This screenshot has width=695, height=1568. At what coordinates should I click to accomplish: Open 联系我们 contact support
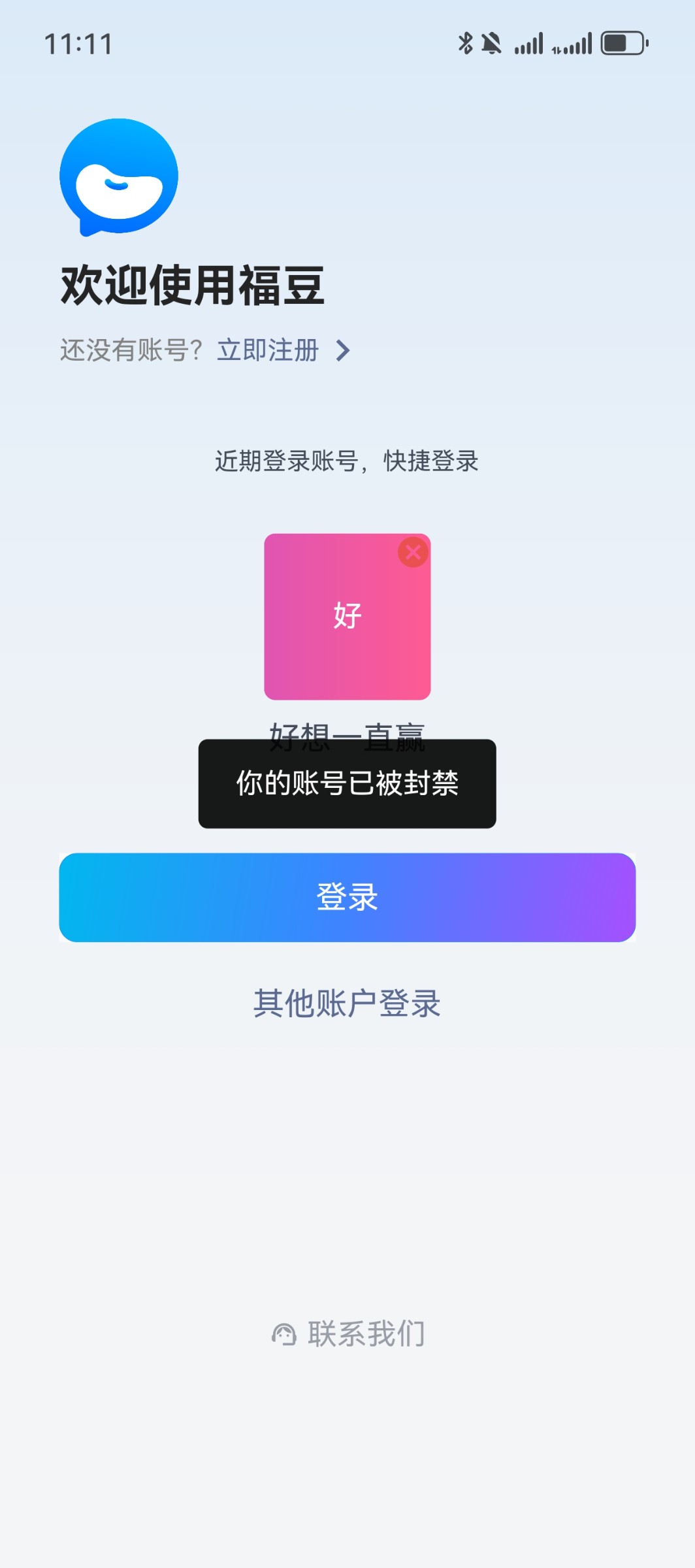(x=348, y=1333)
